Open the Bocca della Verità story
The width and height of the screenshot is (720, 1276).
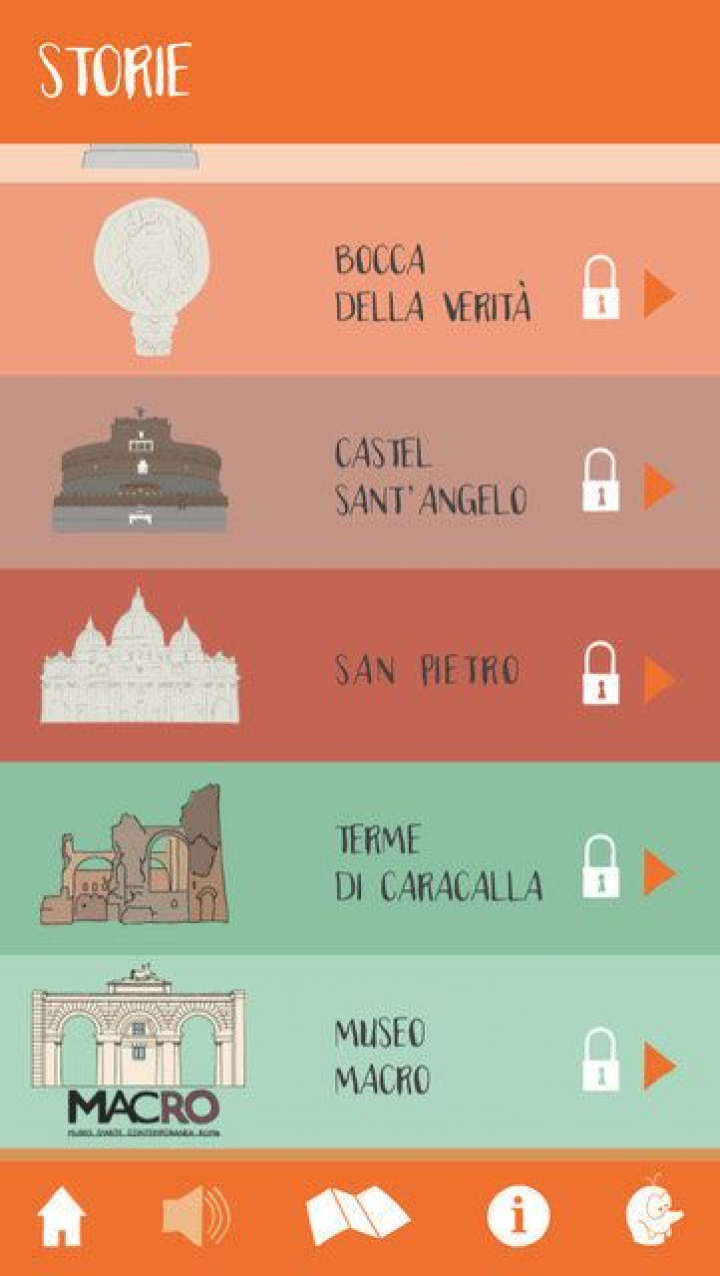(x=432, y=284)
